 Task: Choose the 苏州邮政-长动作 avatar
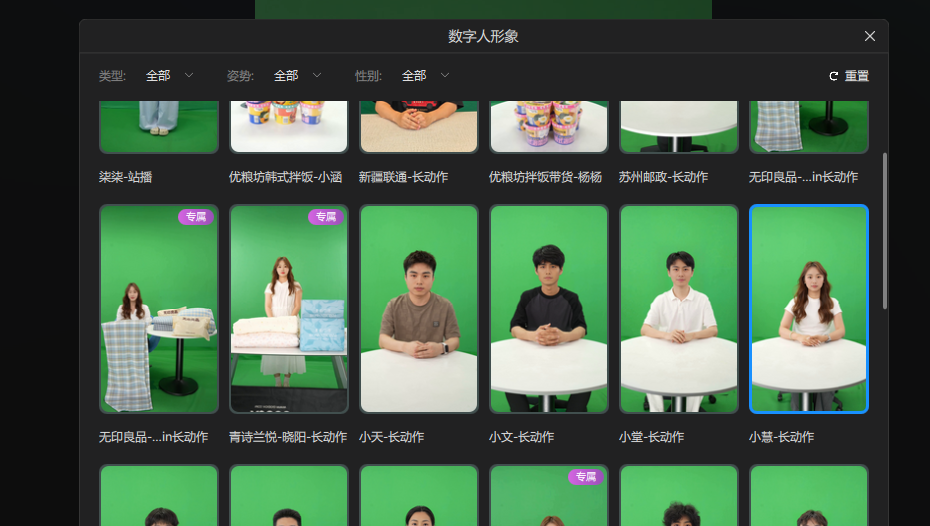[679, 127]
